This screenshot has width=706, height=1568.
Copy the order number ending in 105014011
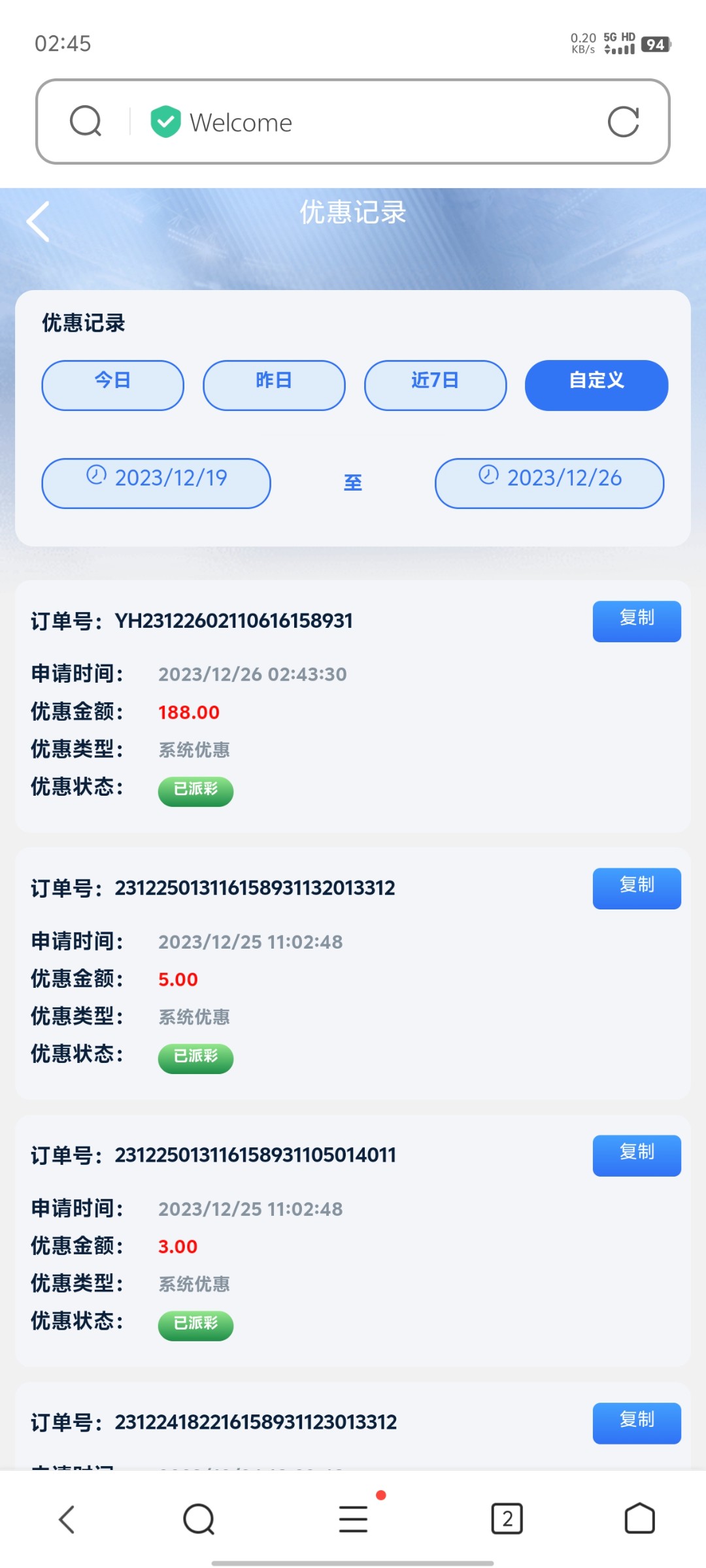[636, 1155]
